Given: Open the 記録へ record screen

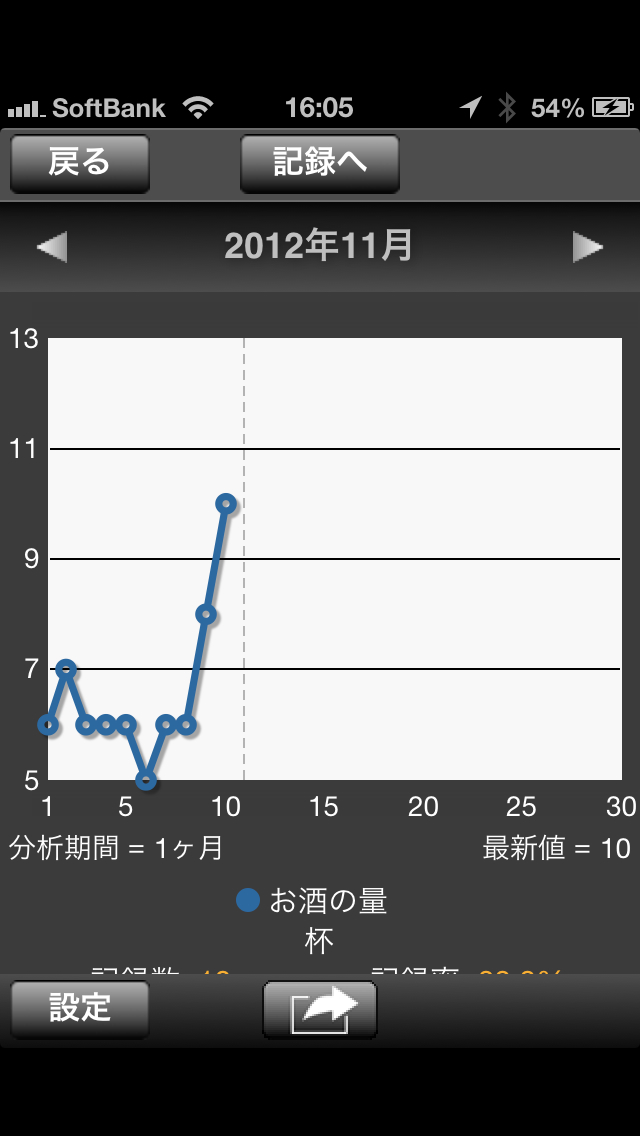Looking at the screenshot, I should pos(320,163).
